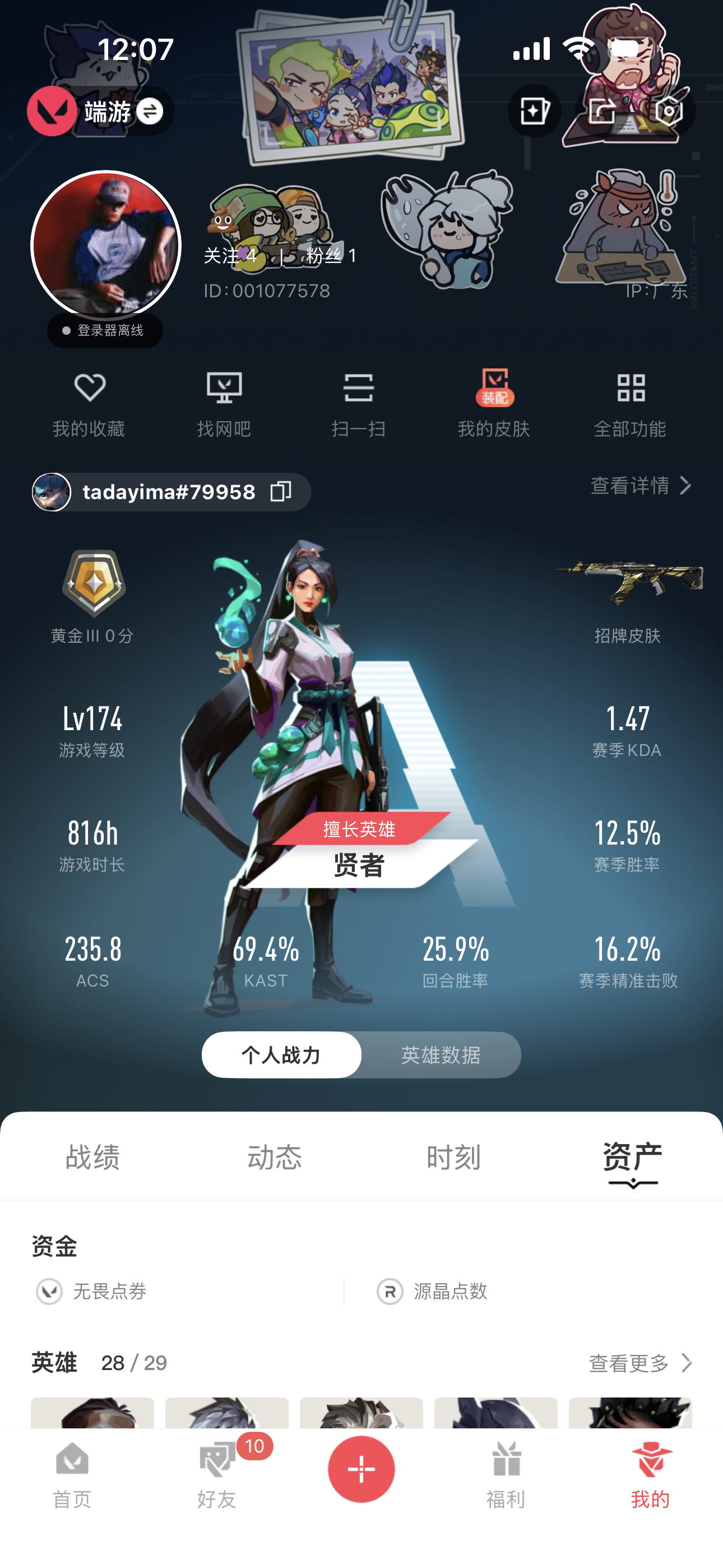723x1568 pixels.
Task: Copy the tadayima#79958 game ID
Action: tap(281, 492)
